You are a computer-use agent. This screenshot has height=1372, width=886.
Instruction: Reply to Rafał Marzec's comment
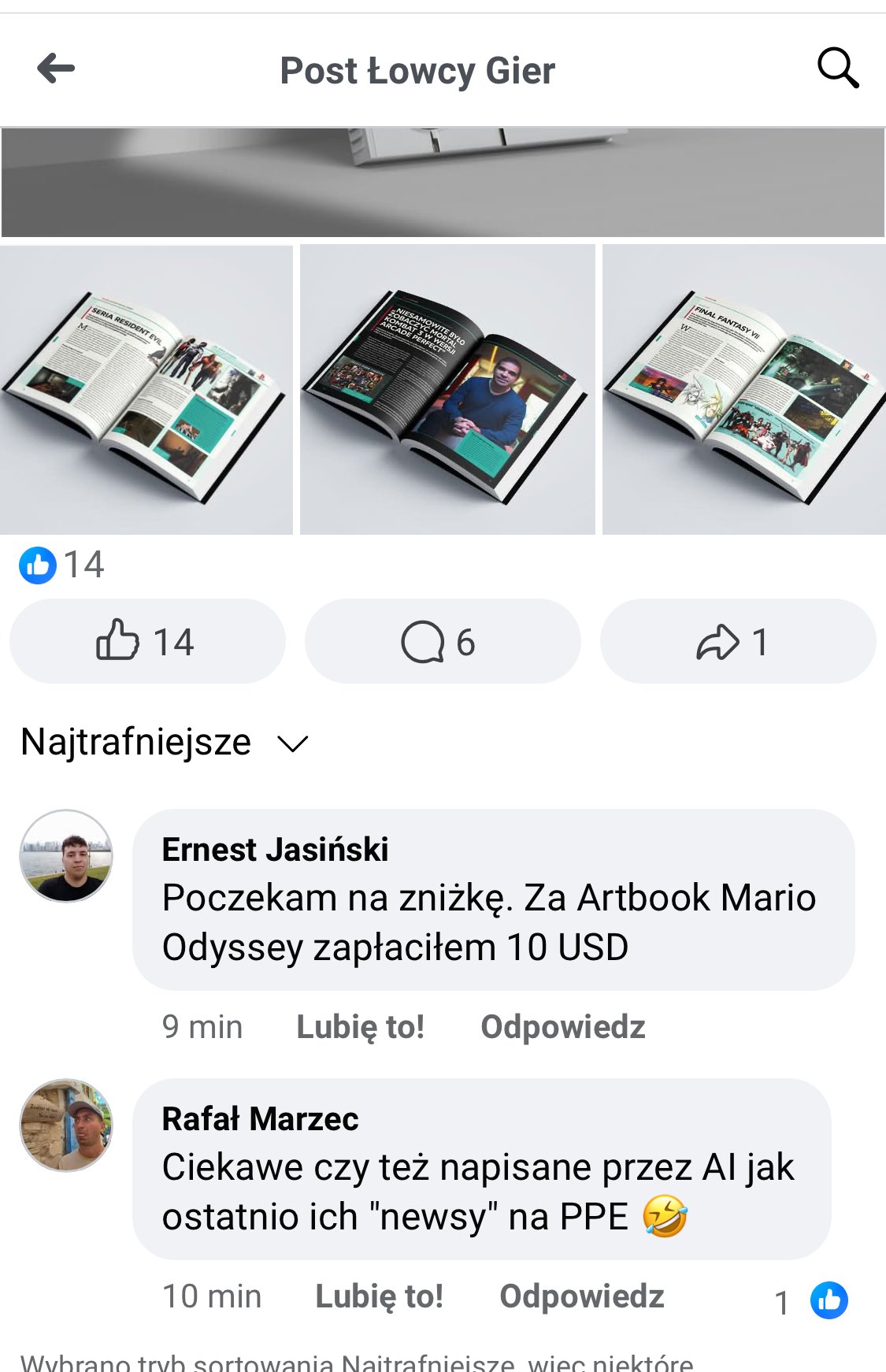[581, 1296]
